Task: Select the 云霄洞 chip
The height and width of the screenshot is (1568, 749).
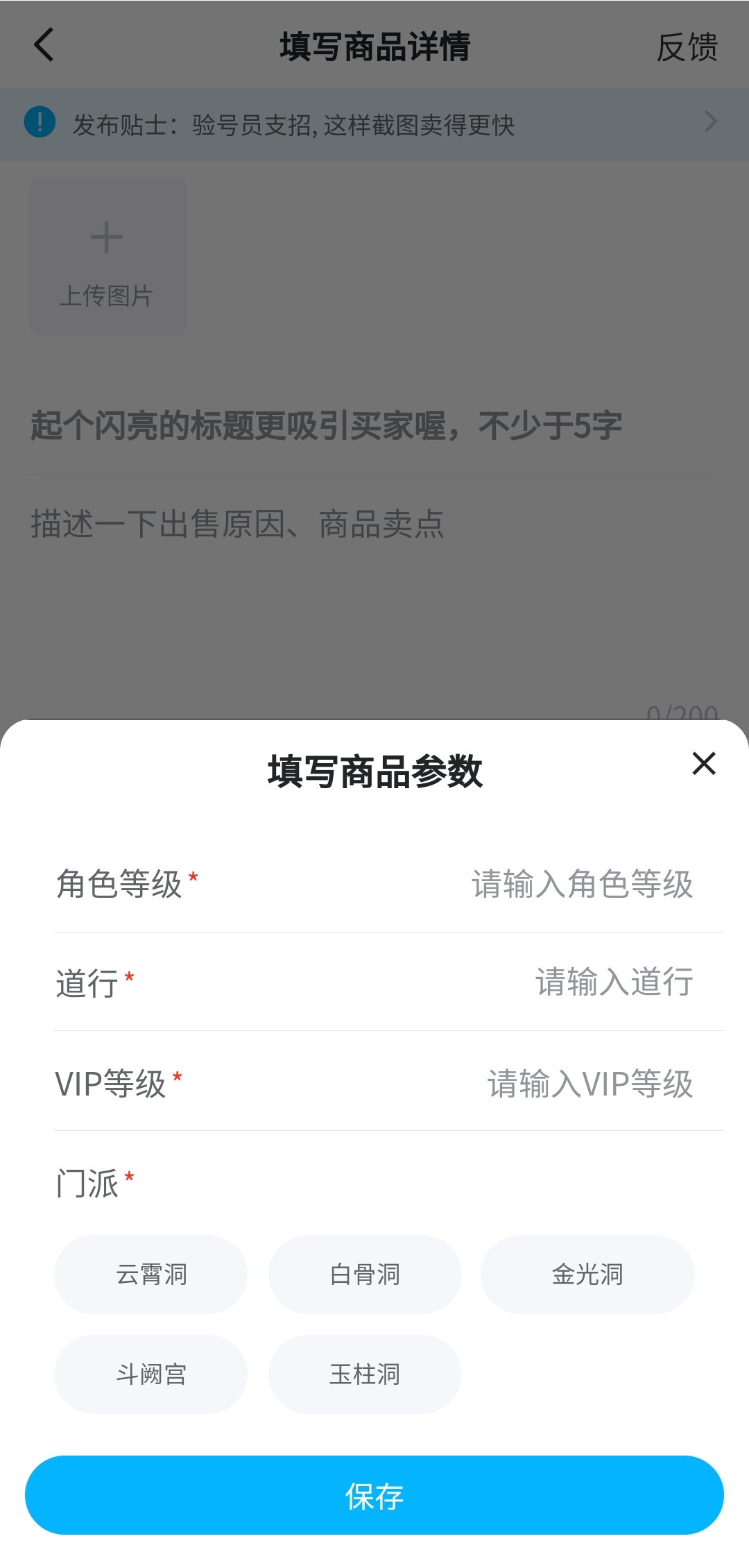Action: point(150,1275)
